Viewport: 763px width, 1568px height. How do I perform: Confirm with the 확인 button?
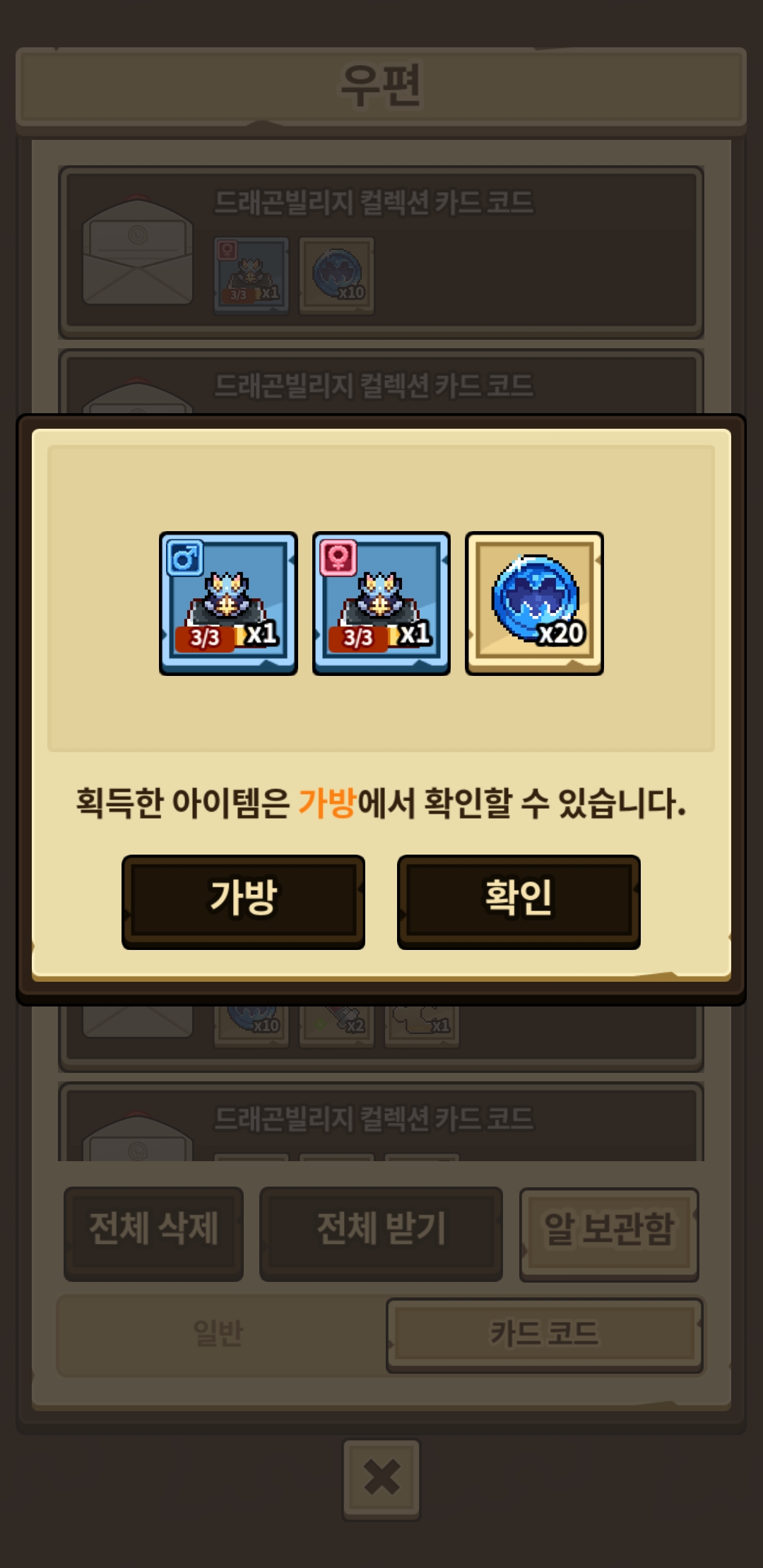coord(519,901)
